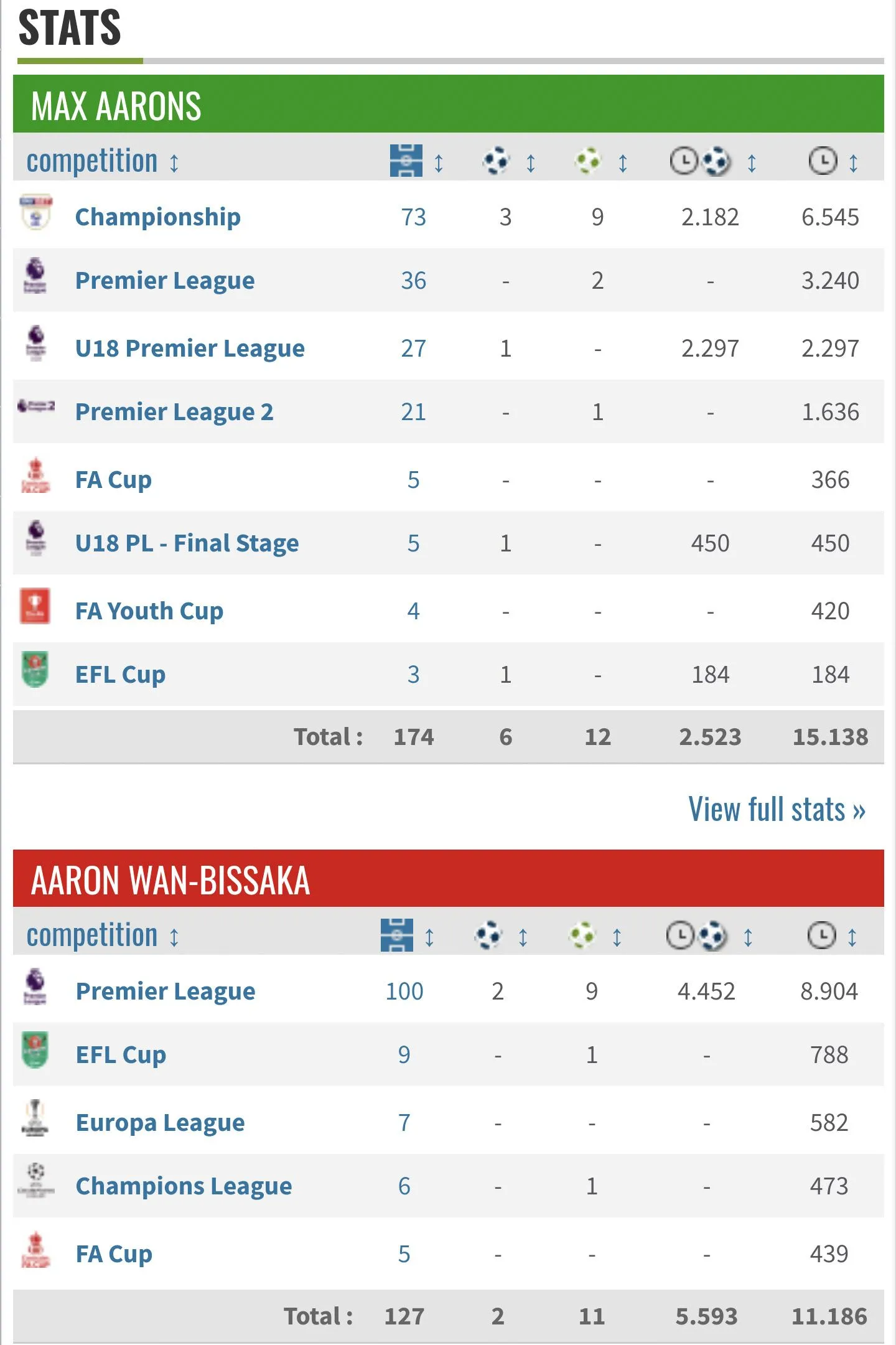
Task: Open U18 PL - Final Stage link
Action: click(187, 543)
